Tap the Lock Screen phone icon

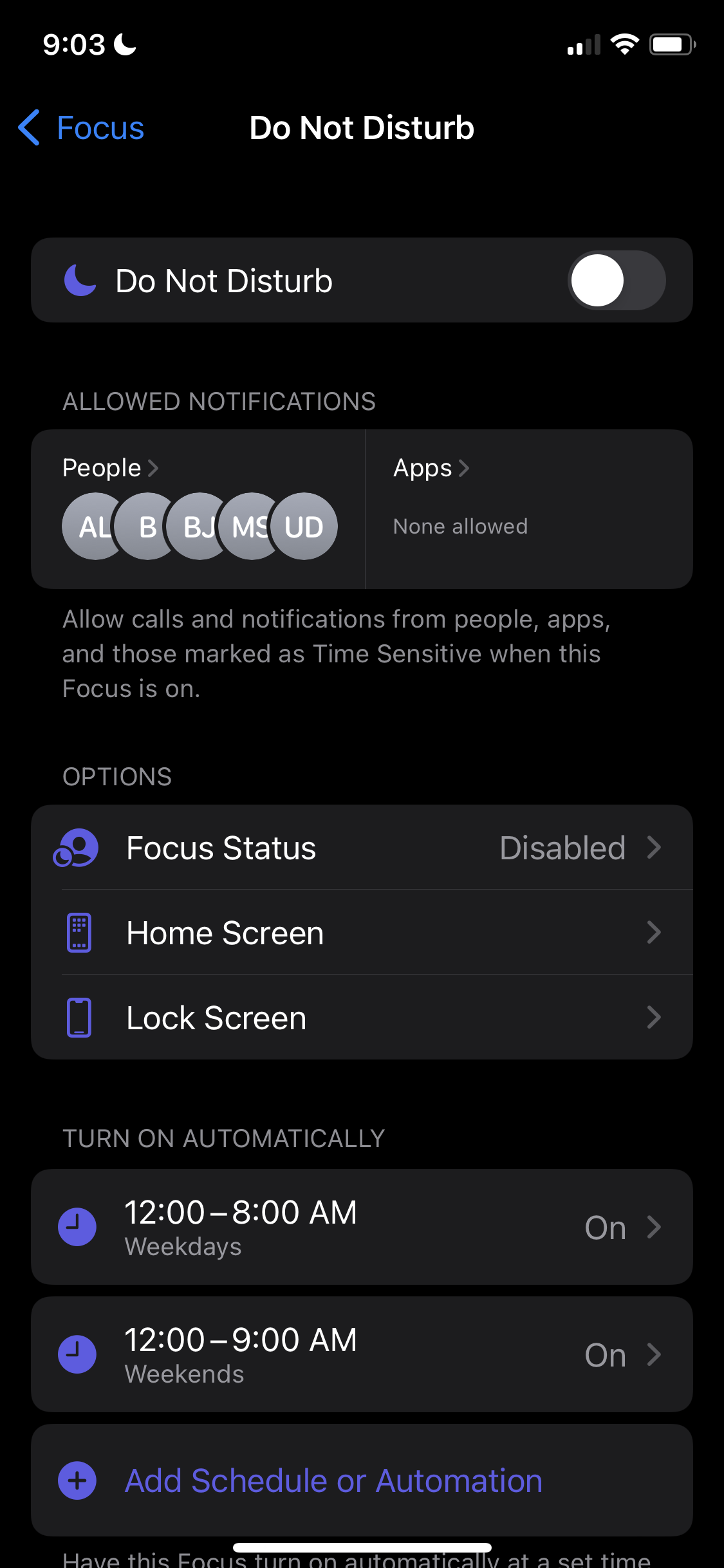point(77,1017)
